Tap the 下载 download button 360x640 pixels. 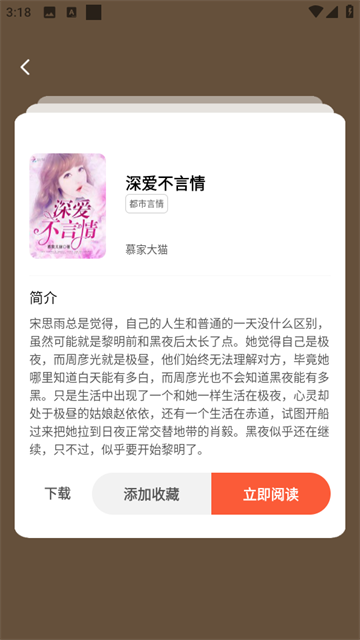tap(58, 493)
